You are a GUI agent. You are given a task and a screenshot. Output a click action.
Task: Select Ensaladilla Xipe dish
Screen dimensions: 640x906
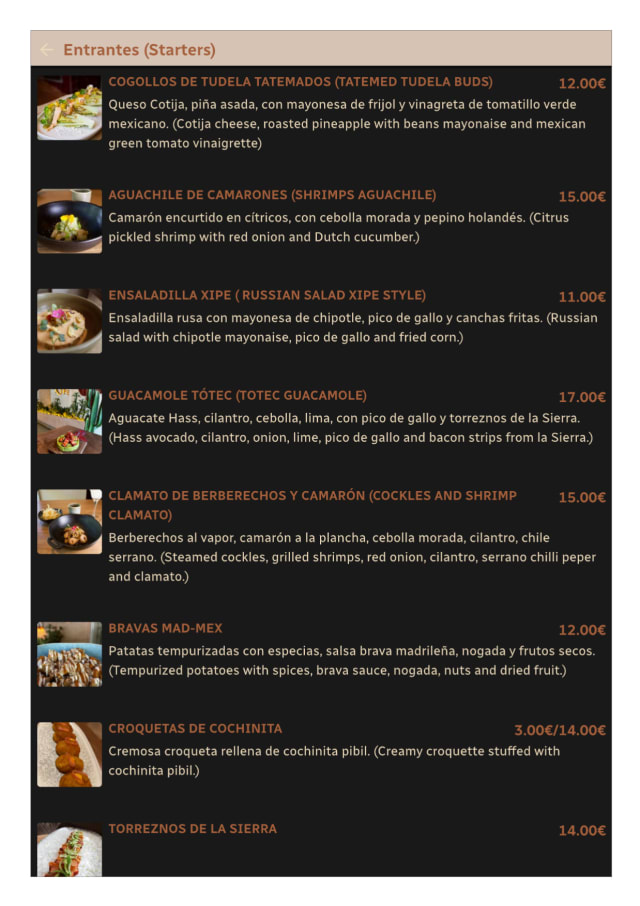(321, 321)
